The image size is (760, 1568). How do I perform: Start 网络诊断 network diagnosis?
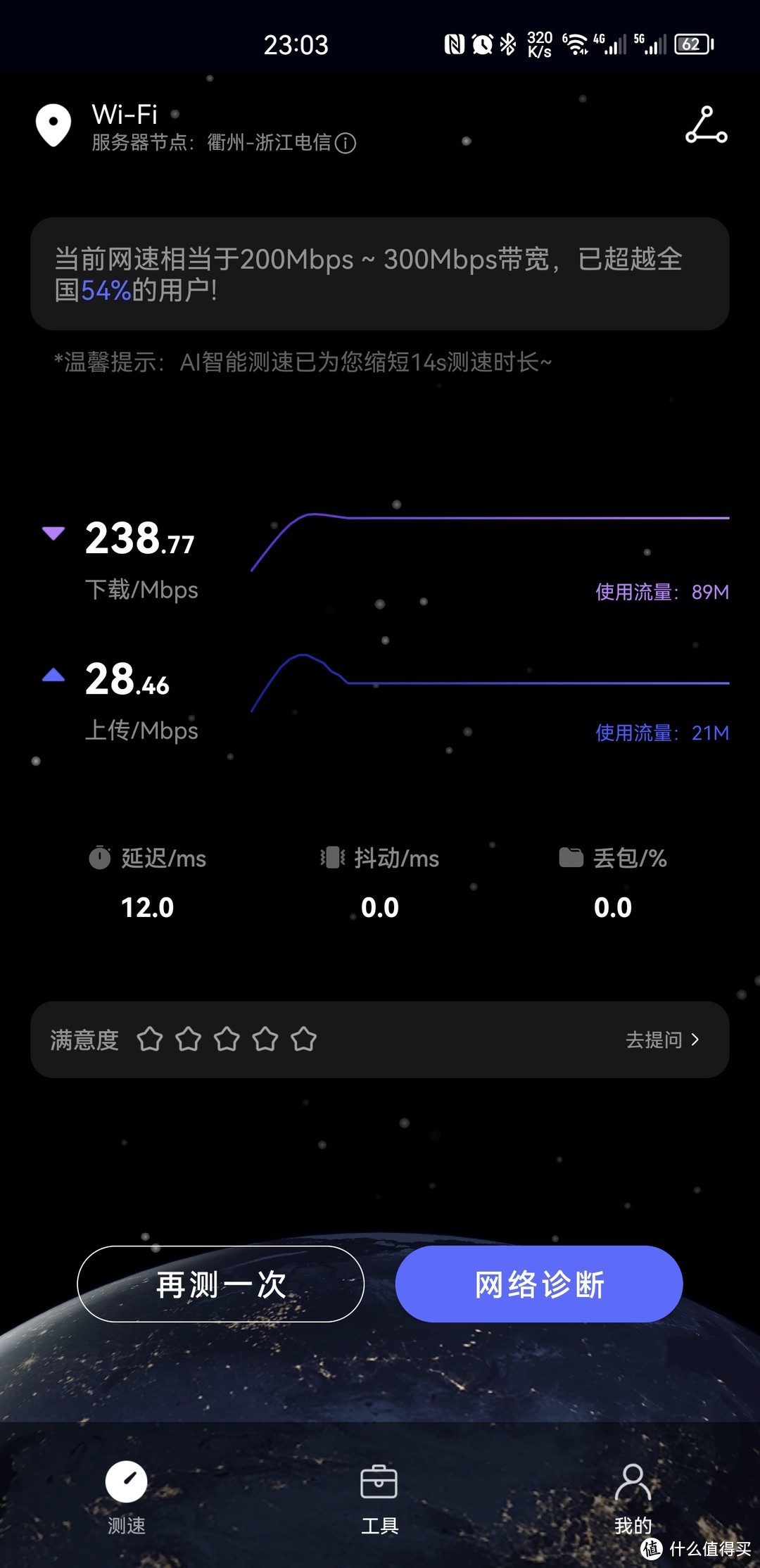pyautogui.click(x=538, y=1283)
